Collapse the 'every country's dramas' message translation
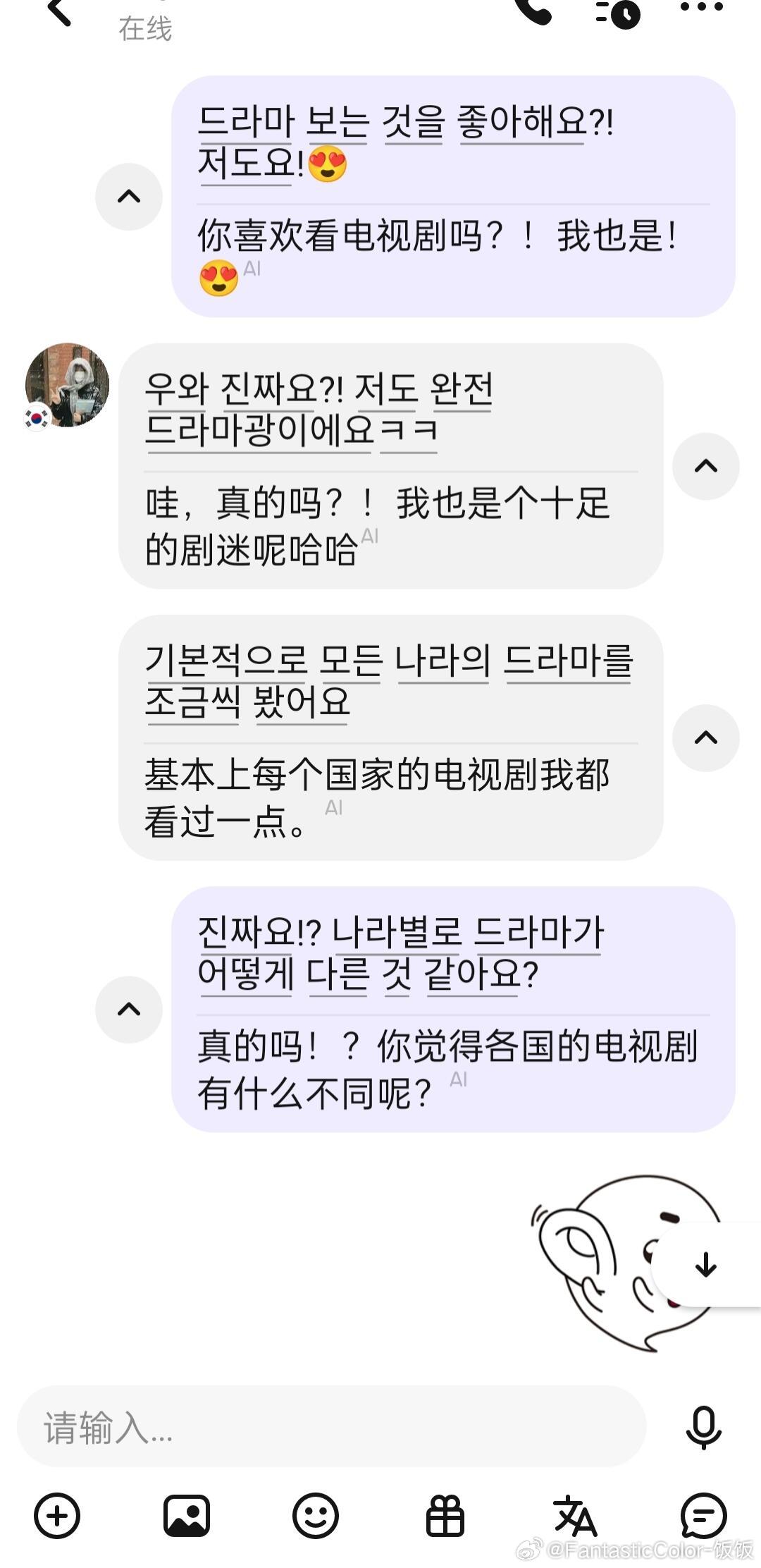Image resolution: width=761 pixels, height=1568 pixels. (x=705, y=738)
